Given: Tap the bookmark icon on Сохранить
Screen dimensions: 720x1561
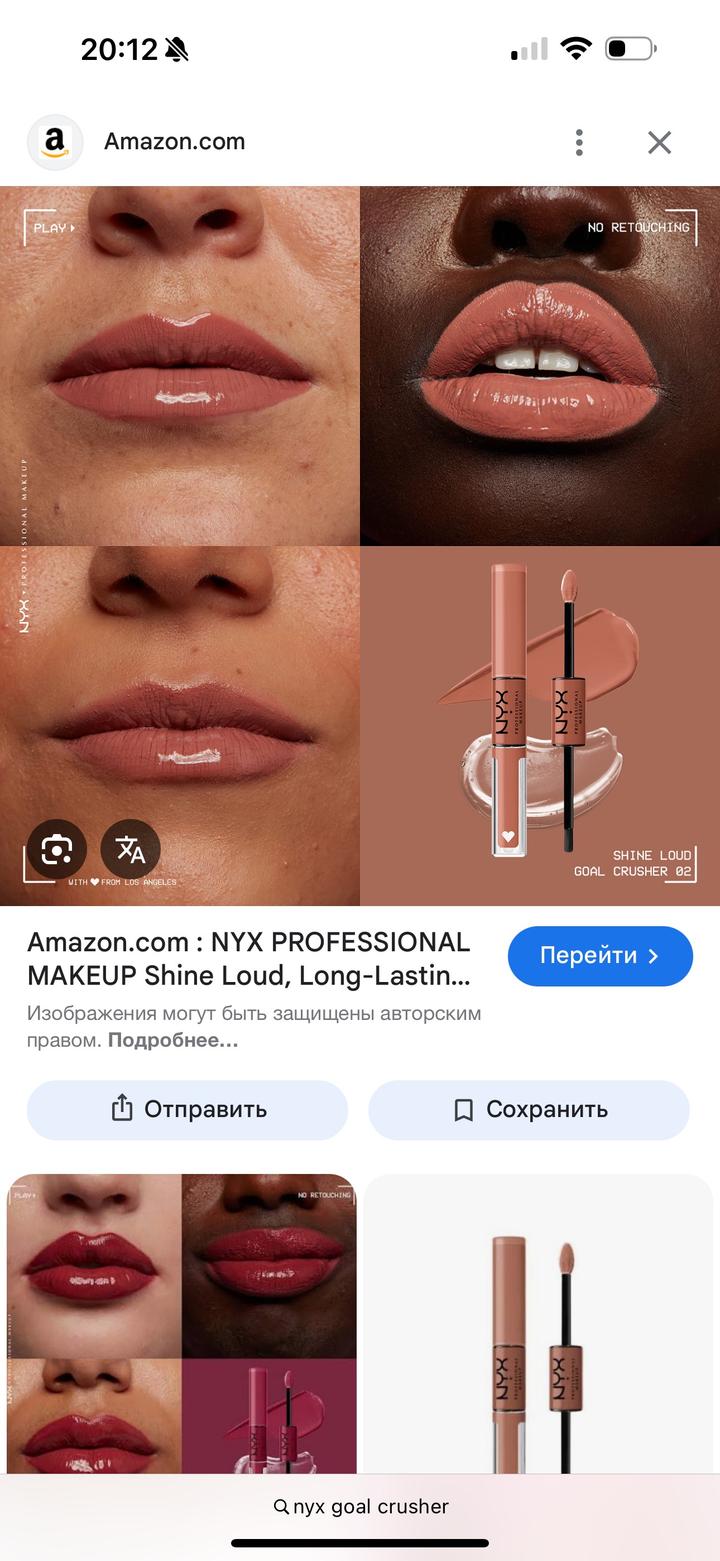Looking at the screenshot, I should tap(461, 1109).
